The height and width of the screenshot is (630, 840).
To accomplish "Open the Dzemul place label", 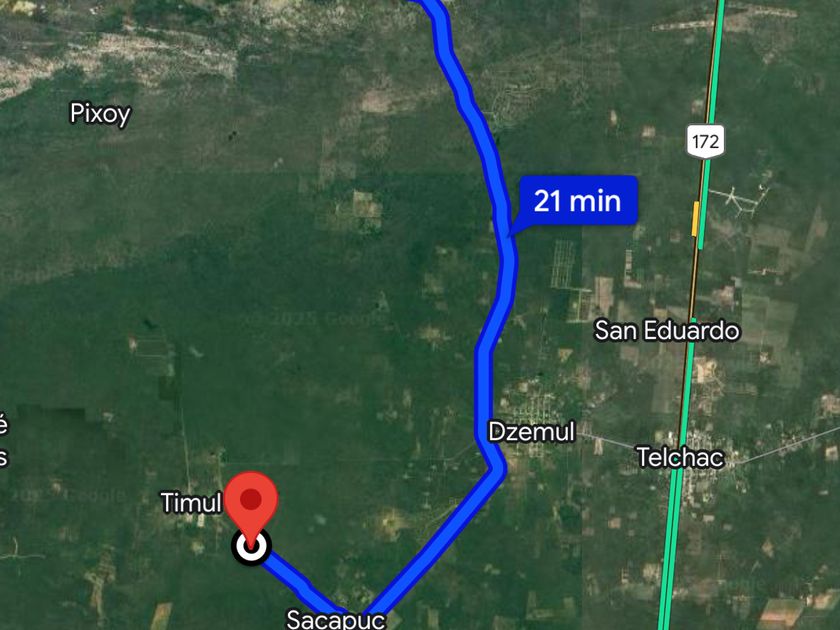I will coord(531,432).
